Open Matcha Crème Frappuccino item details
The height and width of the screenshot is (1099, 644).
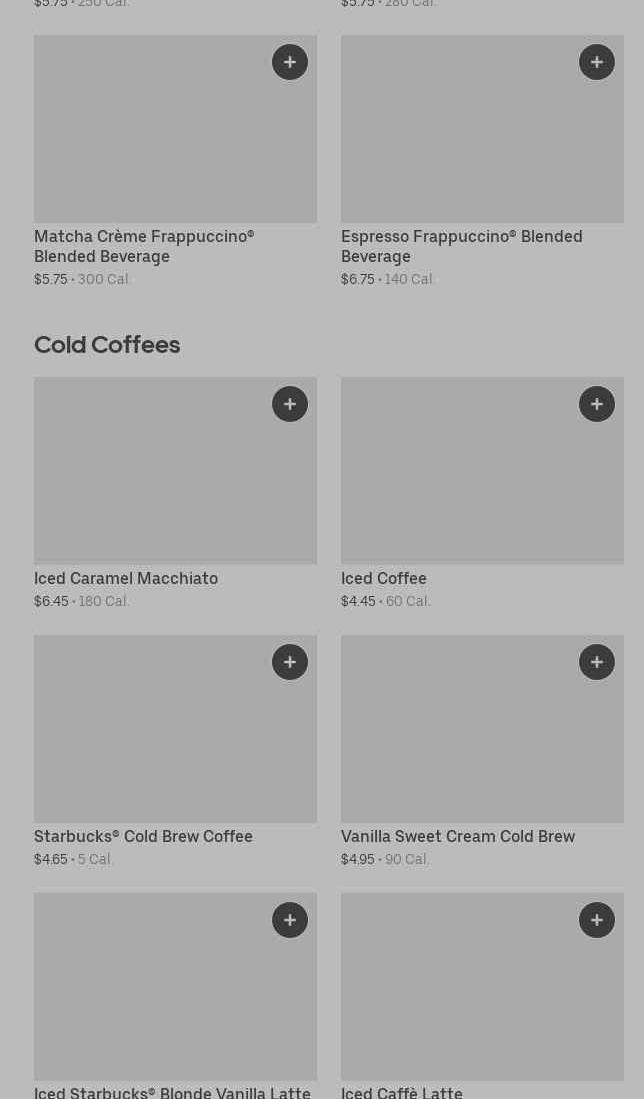tap(175, 162)
